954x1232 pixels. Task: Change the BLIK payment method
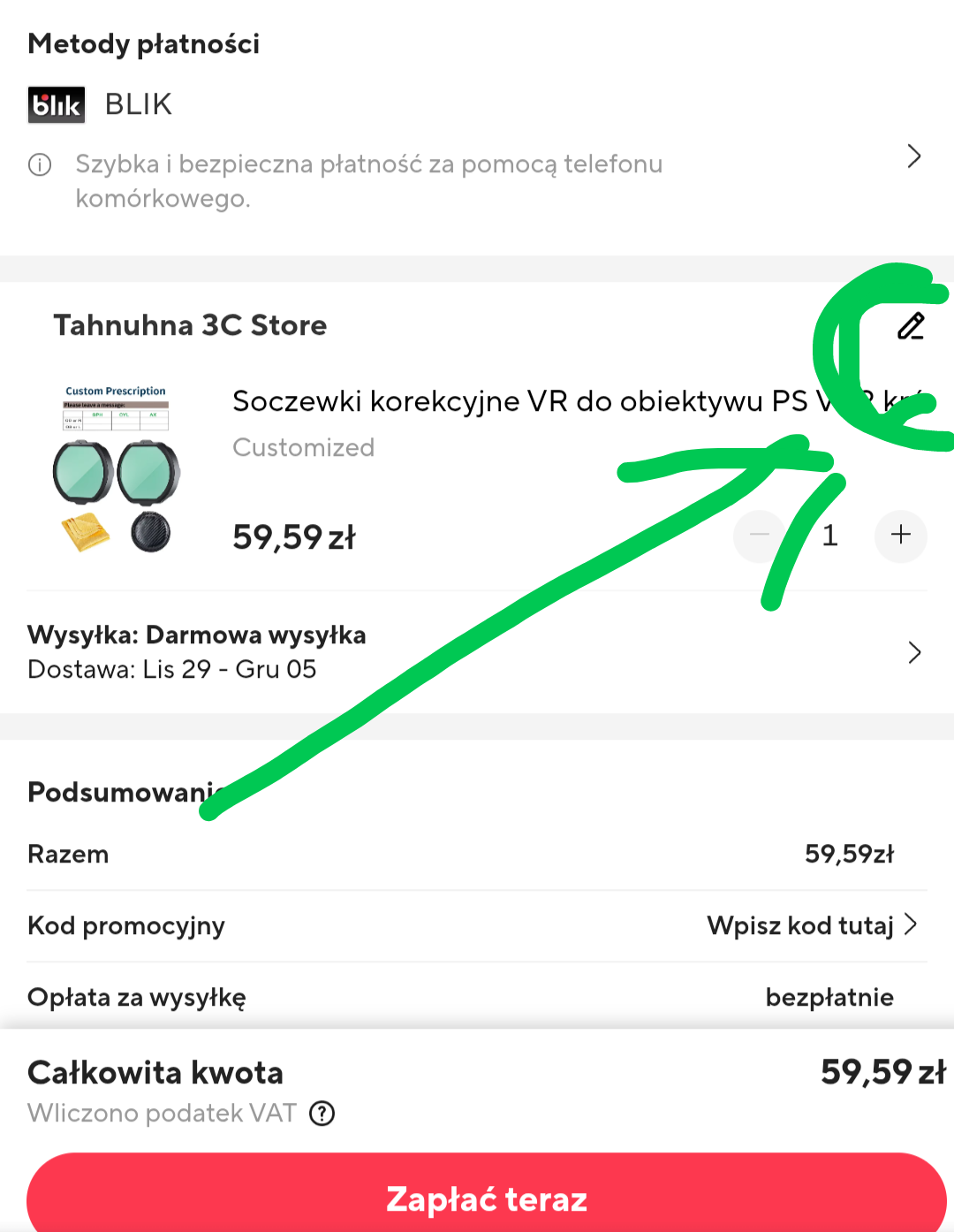[913, 156]
